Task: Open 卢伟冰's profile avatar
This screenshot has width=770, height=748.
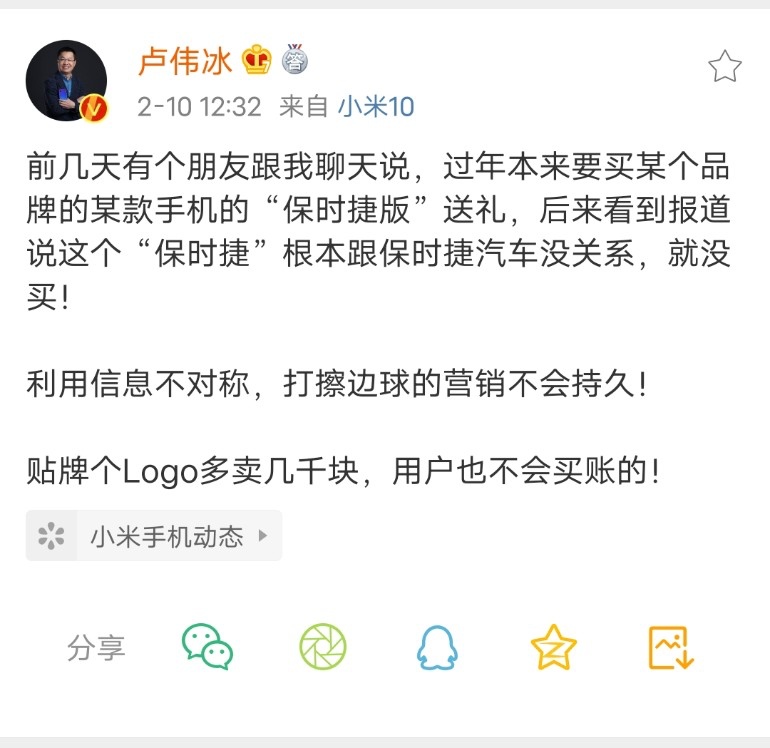Action: click(x=66, y=81)
